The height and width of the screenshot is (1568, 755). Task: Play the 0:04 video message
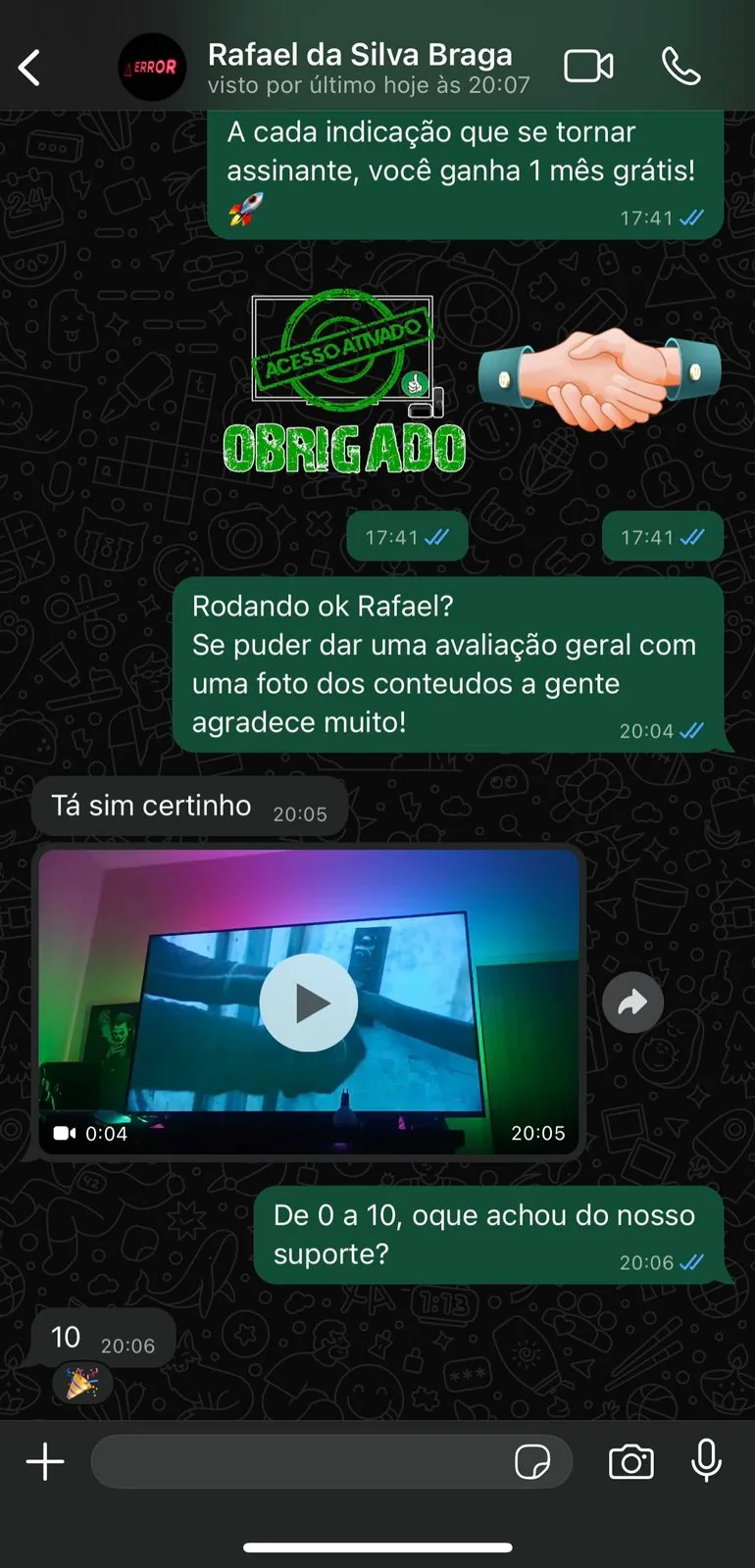click(309, 1003)
